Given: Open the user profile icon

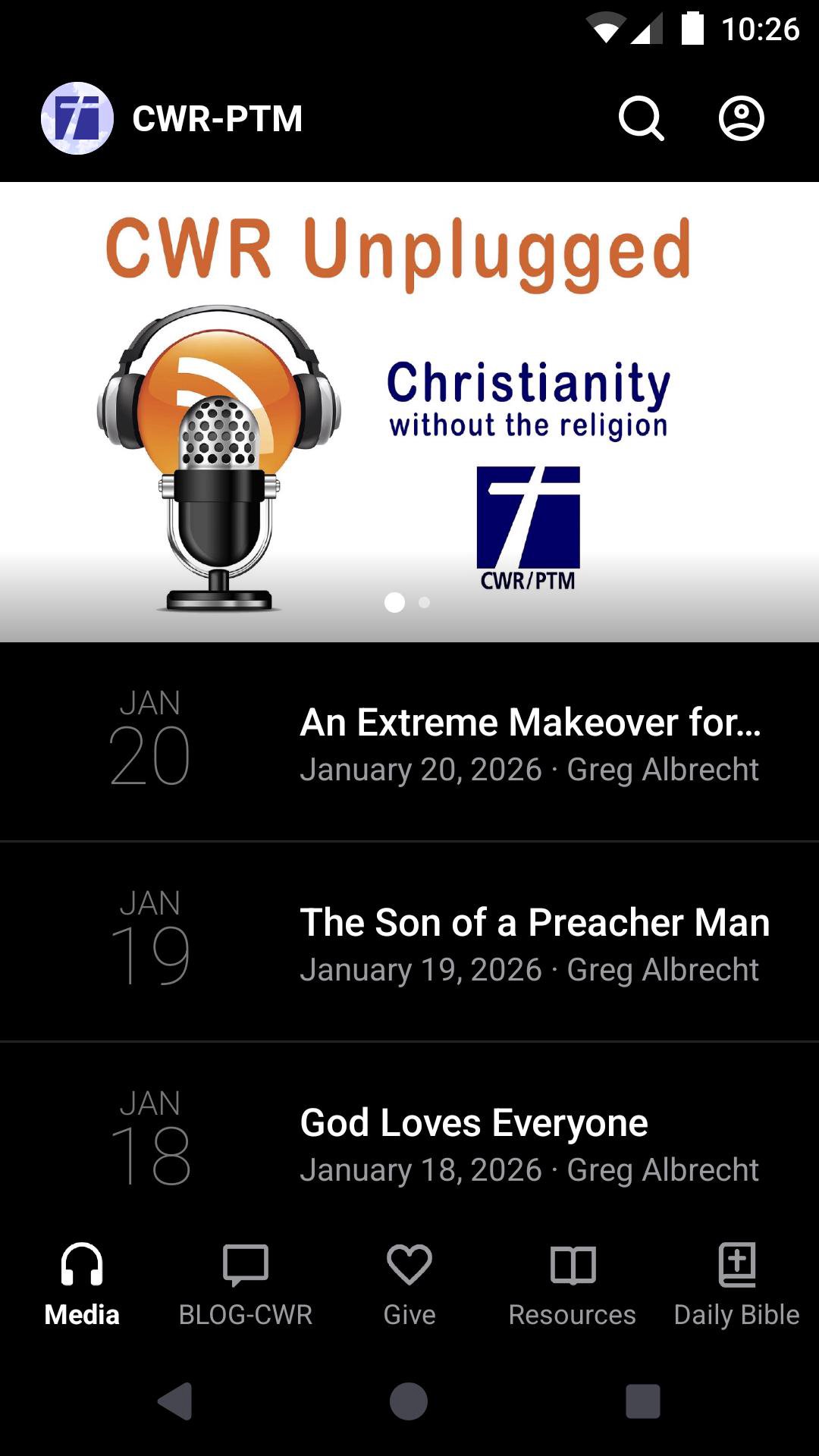Looking at the screenshot, I should tap(741, 118).
